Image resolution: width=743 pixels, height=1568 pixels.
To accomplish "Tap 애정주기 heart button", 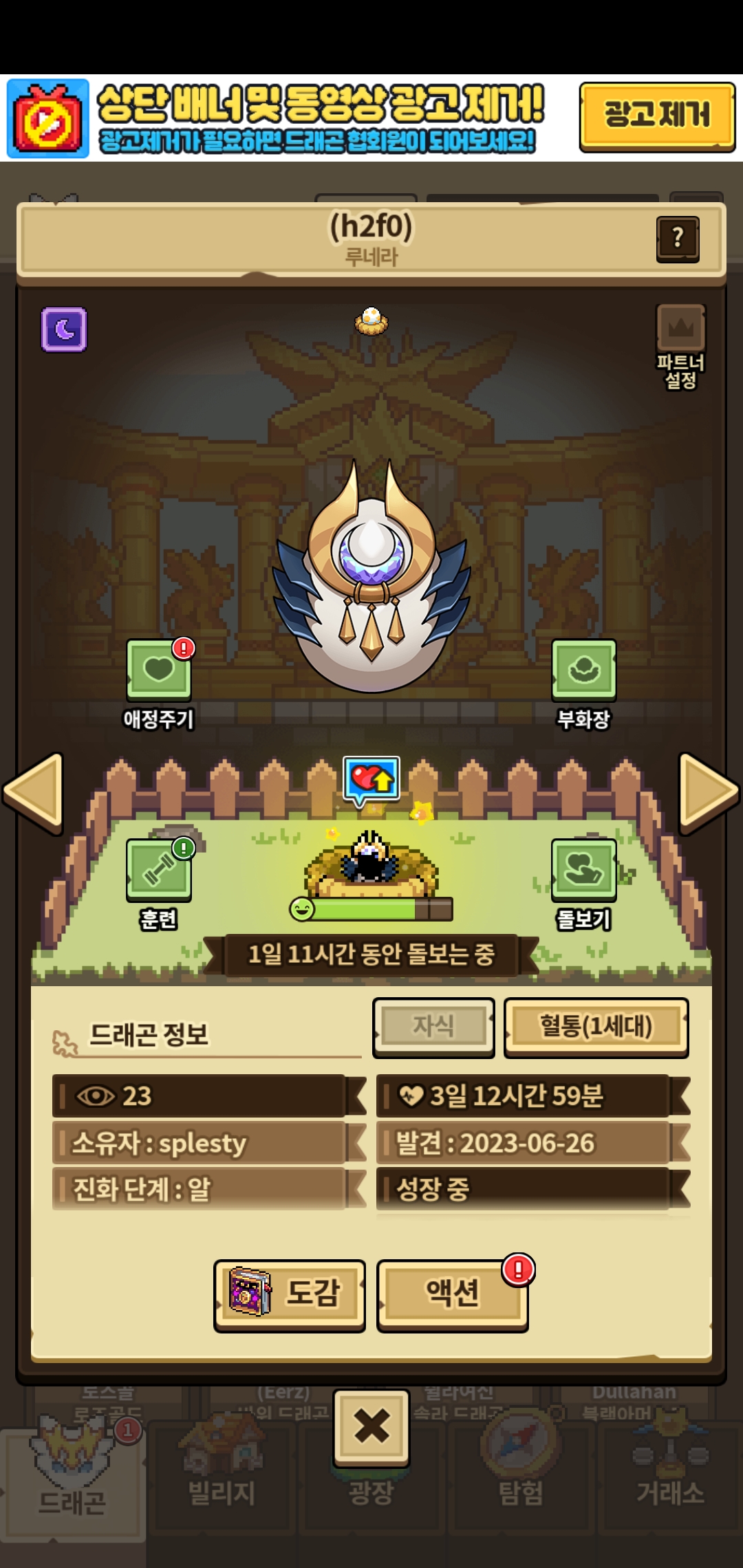I will point(158,671).
